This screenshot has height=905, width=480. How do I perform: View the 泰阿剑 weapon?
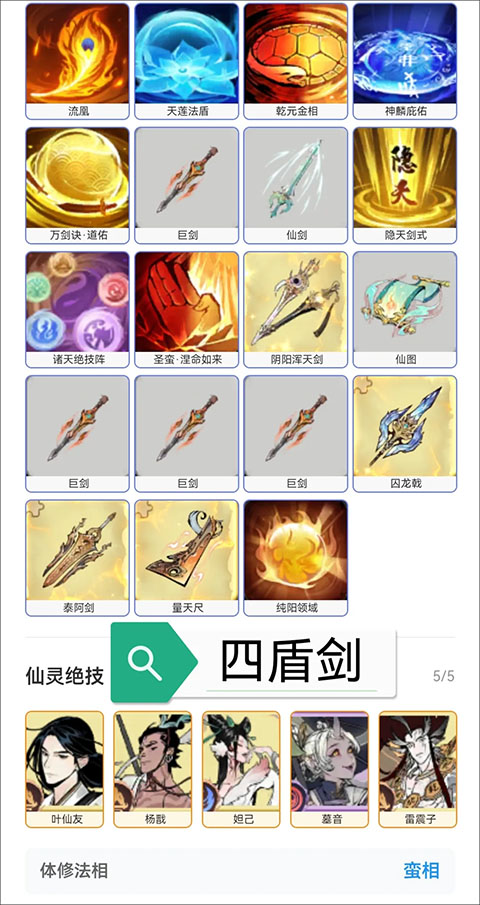[x=77, y=558]
